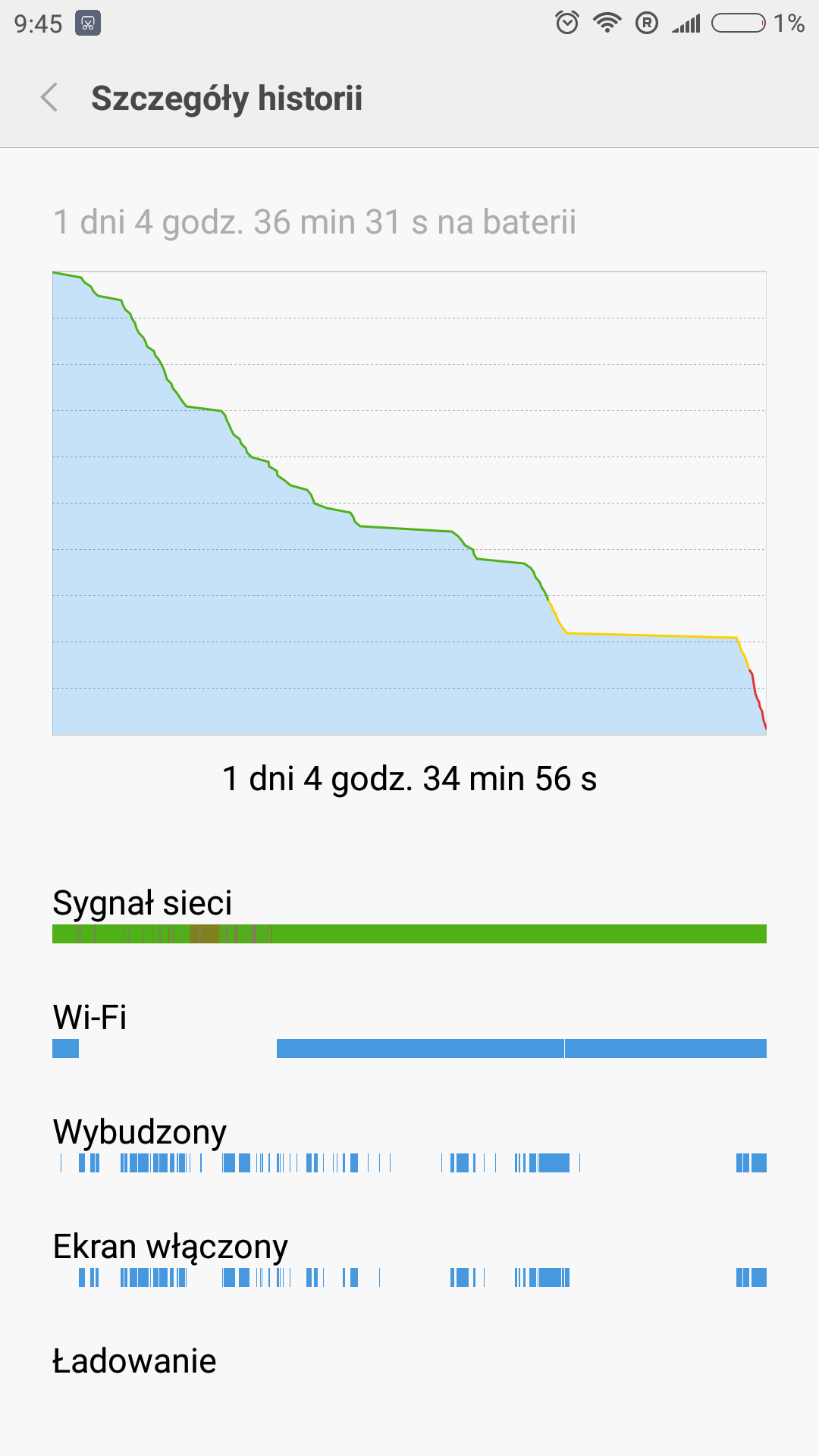Go back from Szczegóły historii

tap(49, 98)
